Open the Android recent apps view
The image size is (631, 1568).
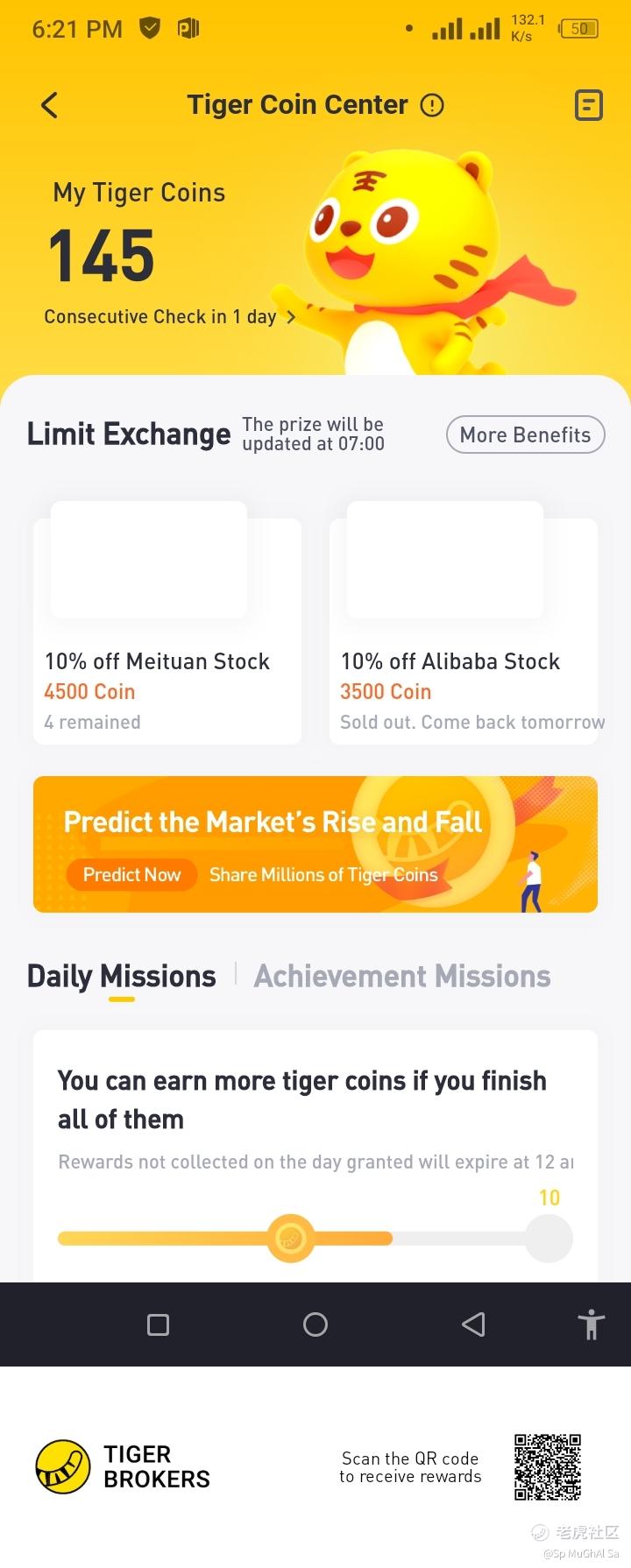pyautogui.click(x=158, y=1324)
